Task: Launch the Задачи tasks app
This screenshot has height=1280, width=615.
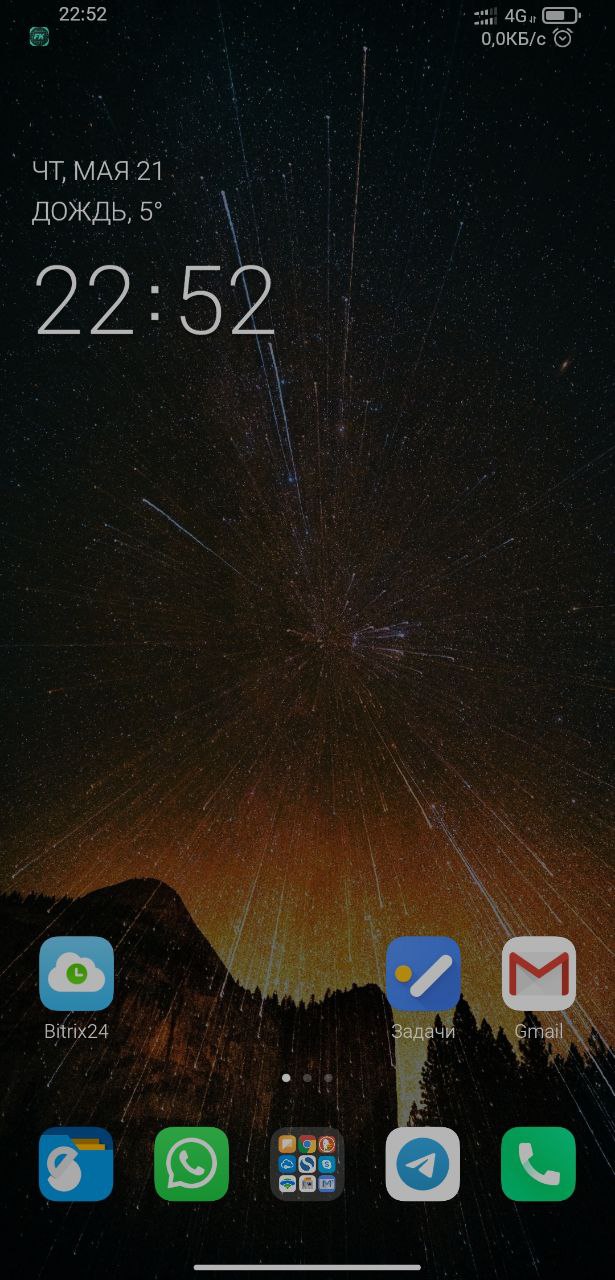Action: [x=423, y=973]
